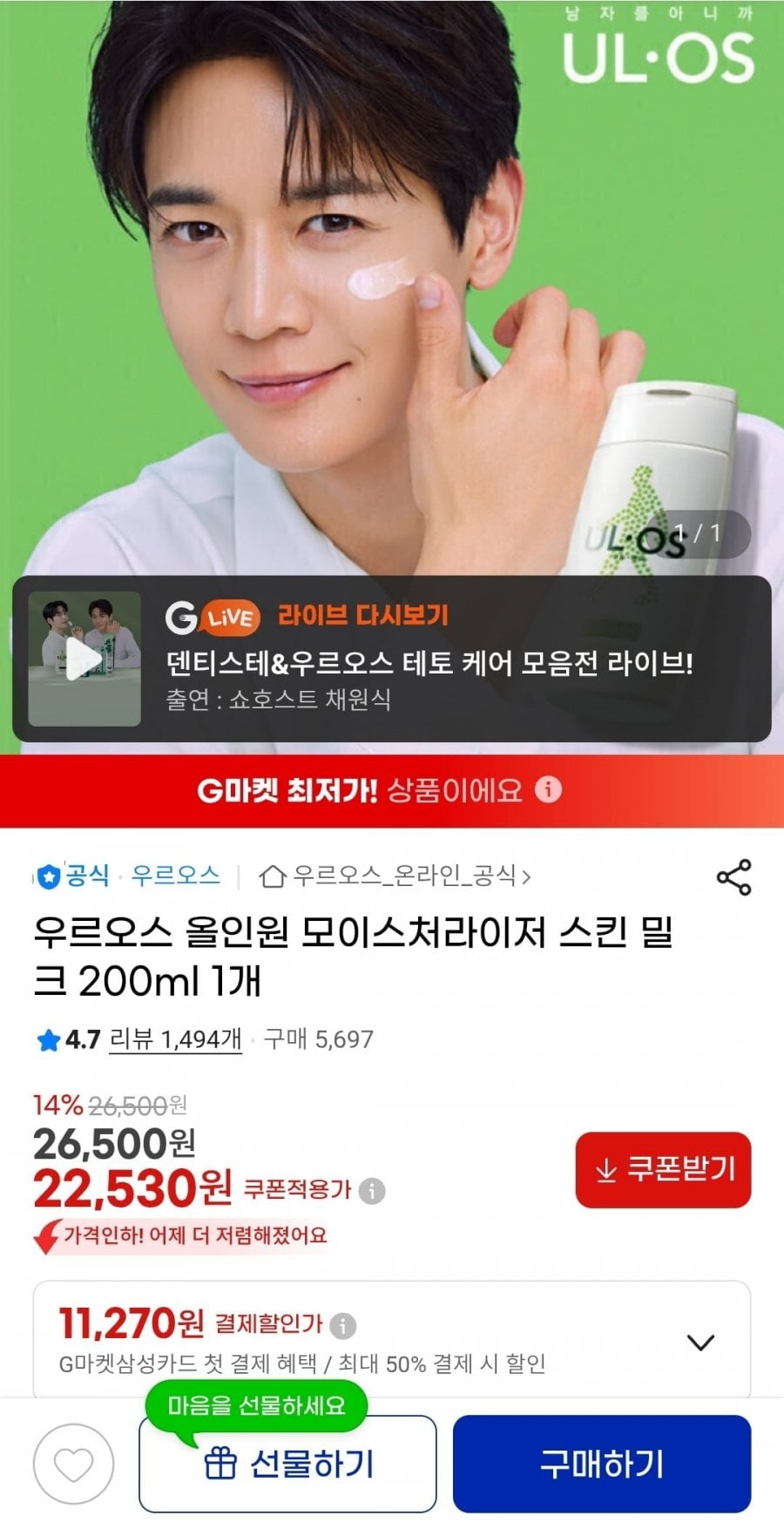Expand the payment discount details

click(700, 1342)
